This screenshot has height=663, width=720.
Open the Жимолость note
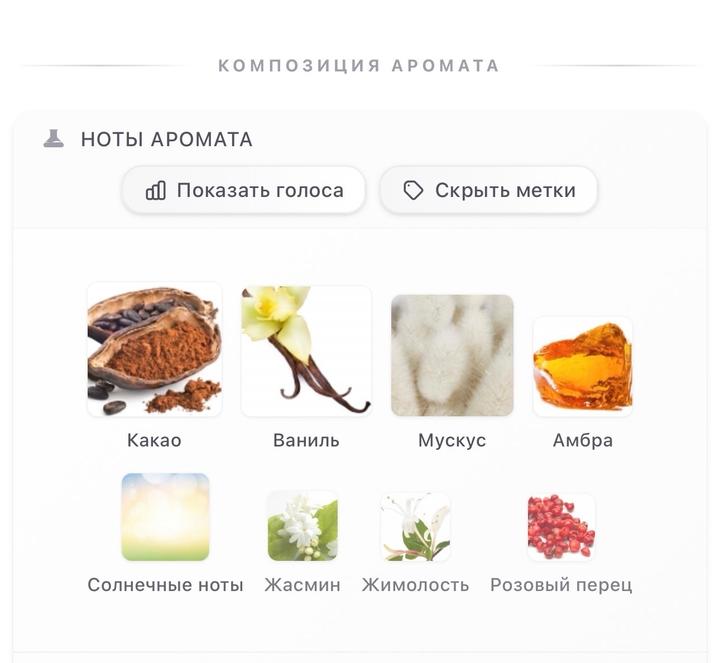click(415, 526)
